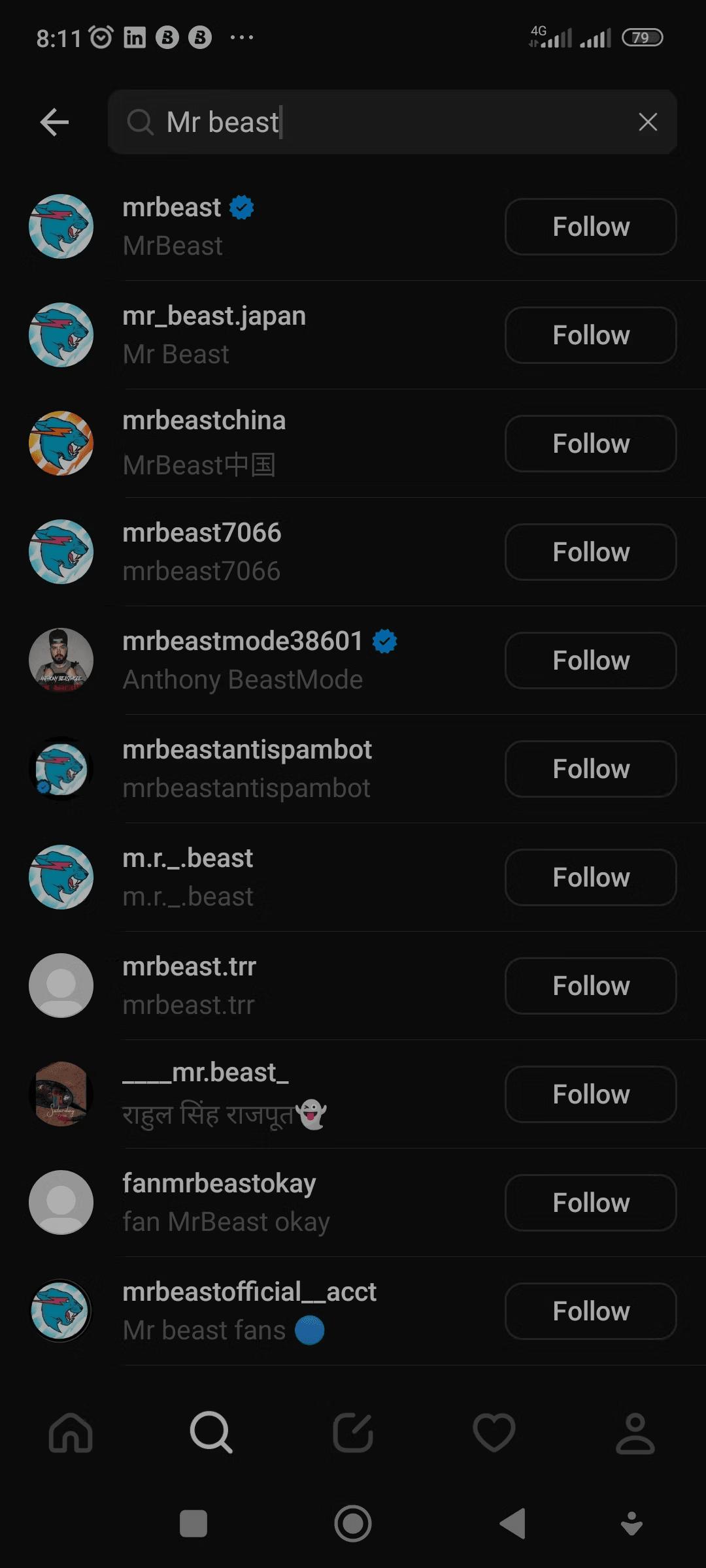The height and width of the screenshot is (1568, 706).
Task: Clear the search text with X
Action: click(647, 122)
